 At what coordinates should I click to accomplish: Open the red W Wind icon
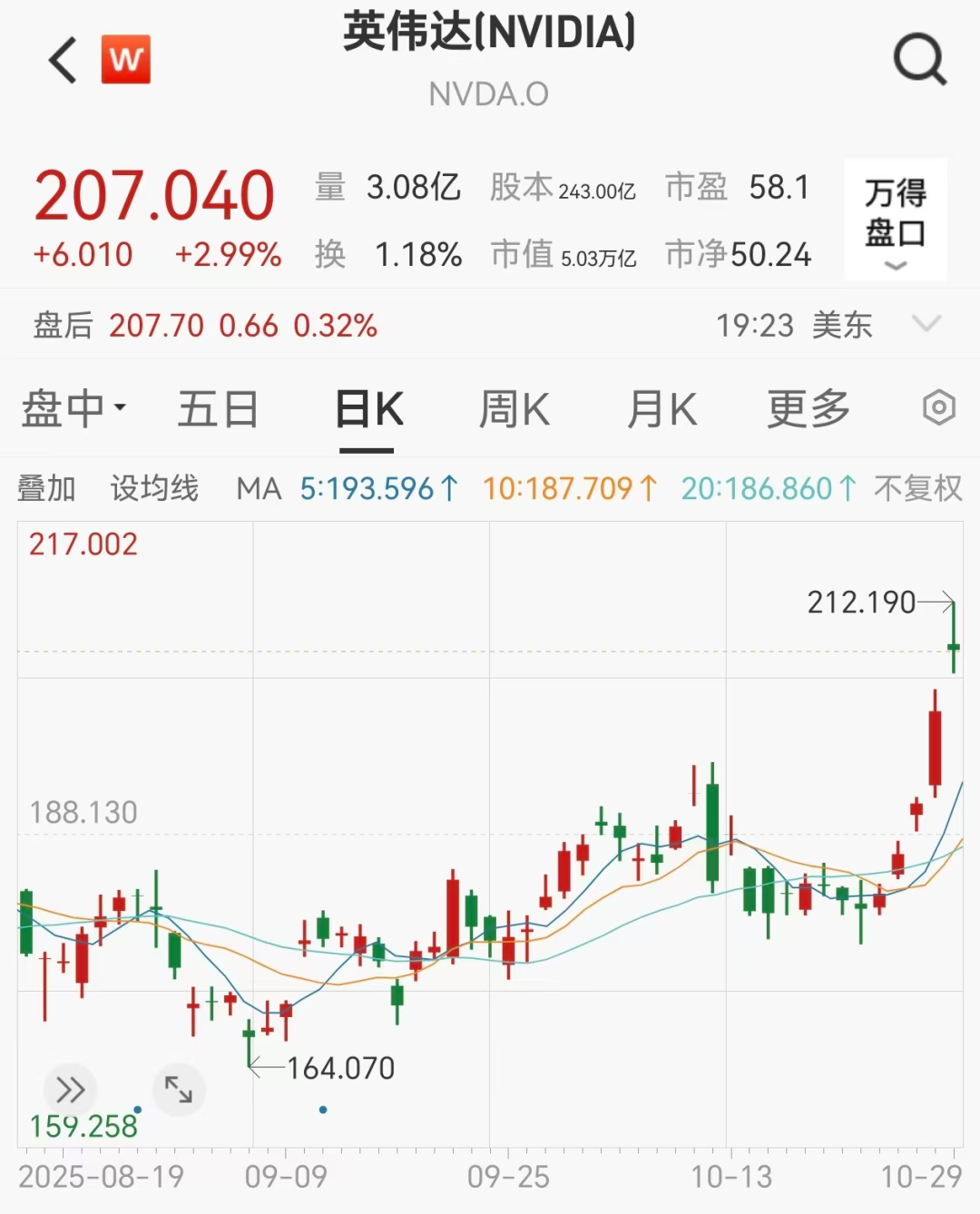click(125, 60)
